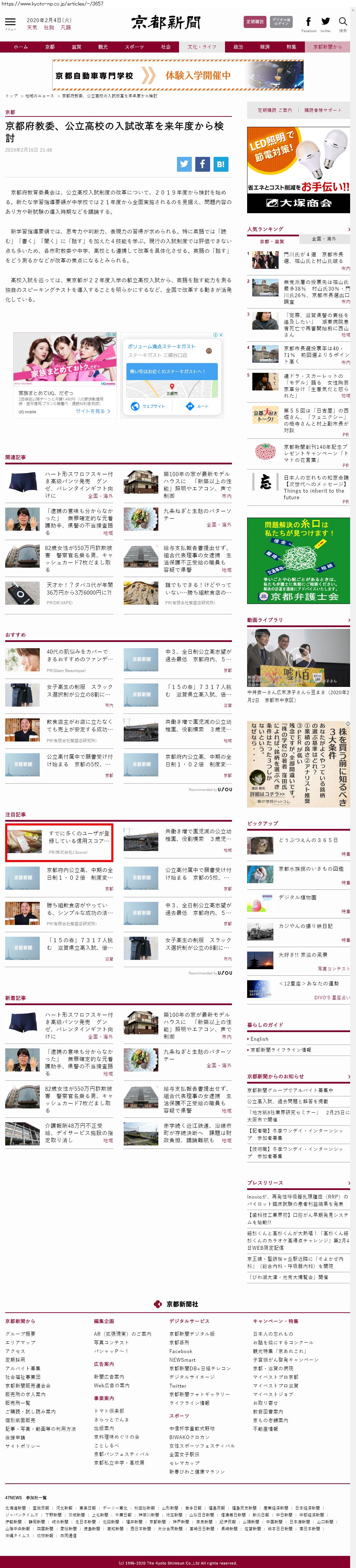Viewport: 356px width, 1568px height.
Task: Tap the 定期購読 subscription button
Action: point(254,22)
